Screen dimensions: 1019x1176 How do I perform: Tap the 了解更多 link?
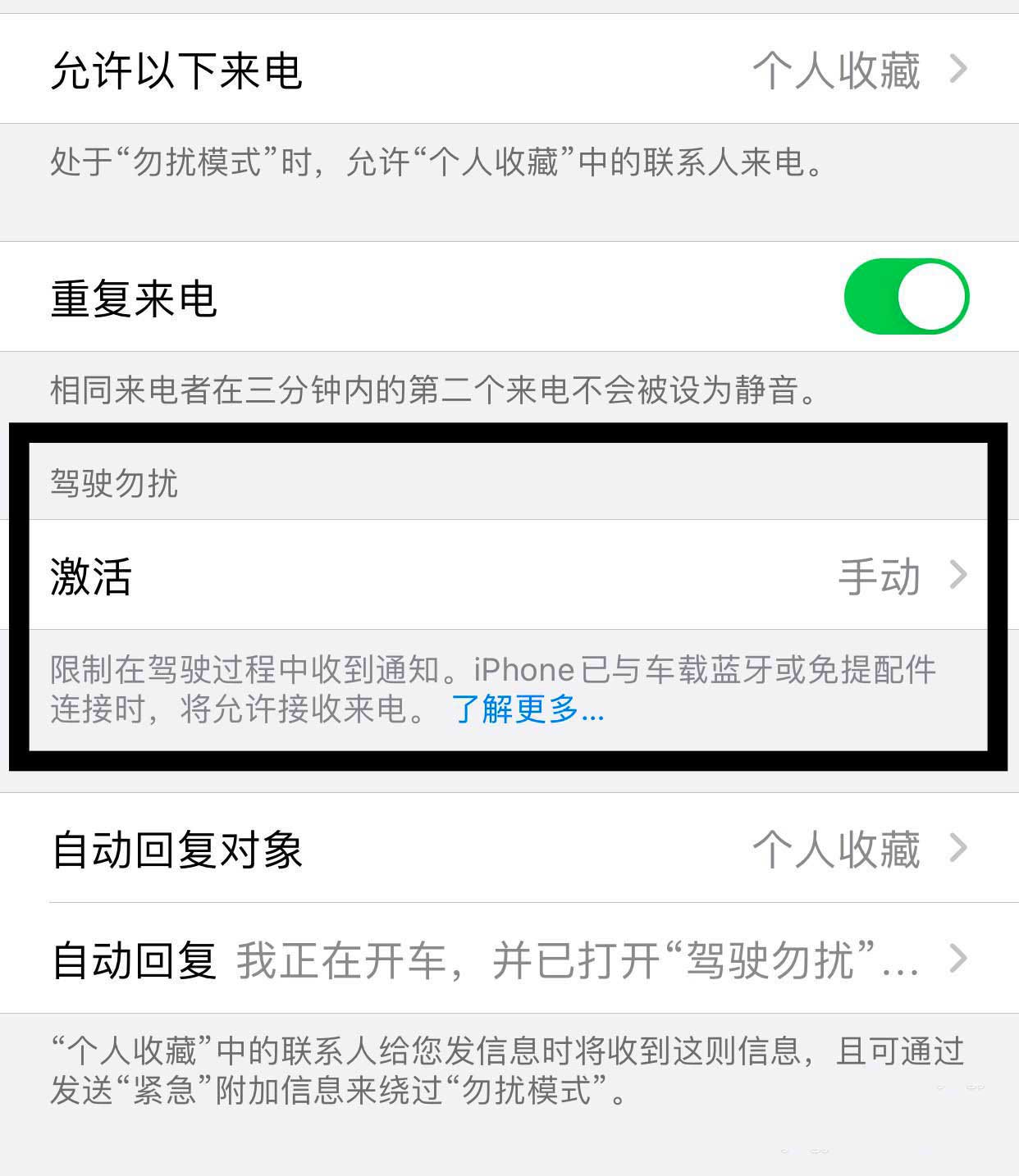tap(528, 709)
